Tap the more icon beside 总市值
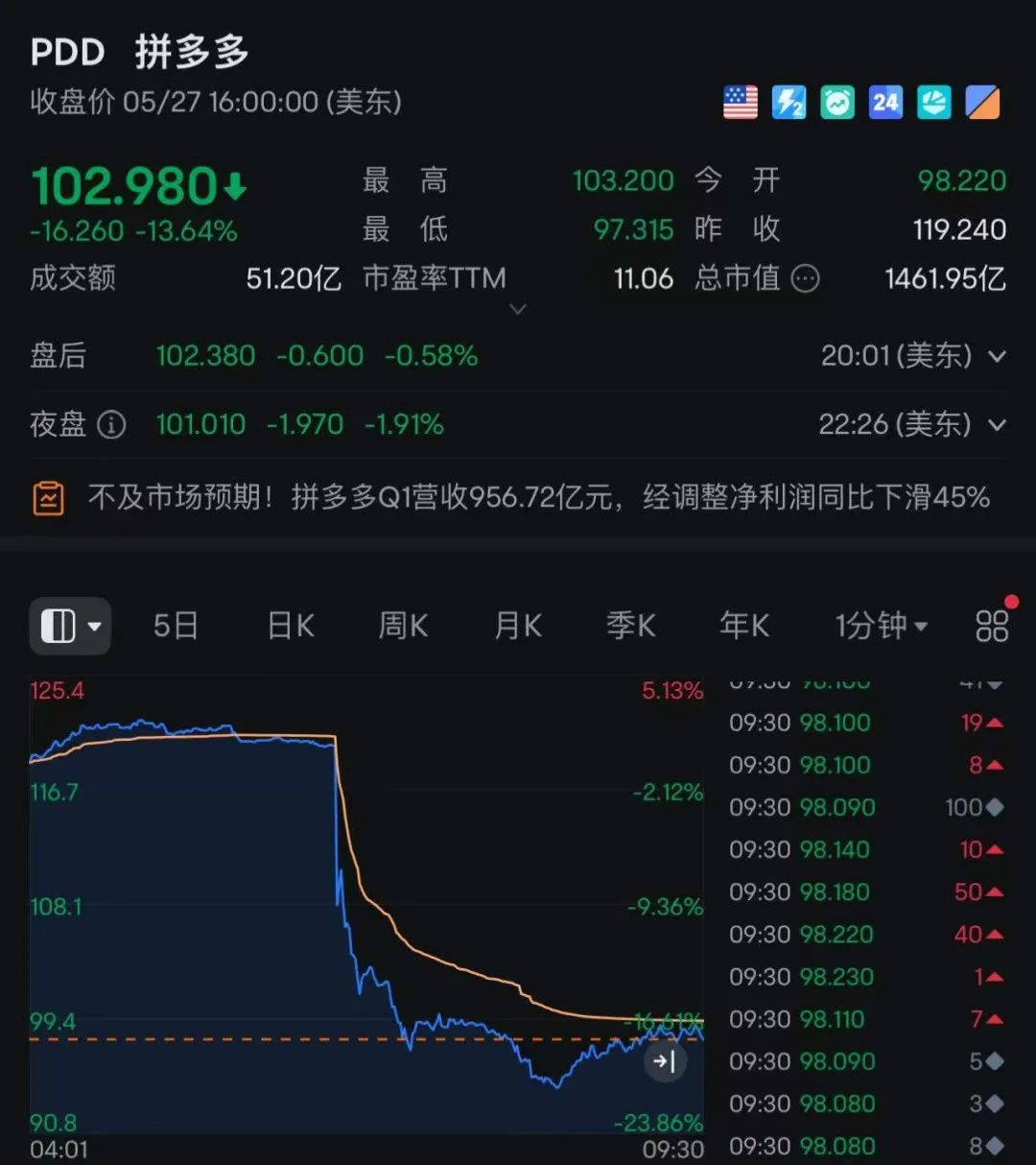Viewport: 1036px width, 1165px height. [x=805, y=279]
